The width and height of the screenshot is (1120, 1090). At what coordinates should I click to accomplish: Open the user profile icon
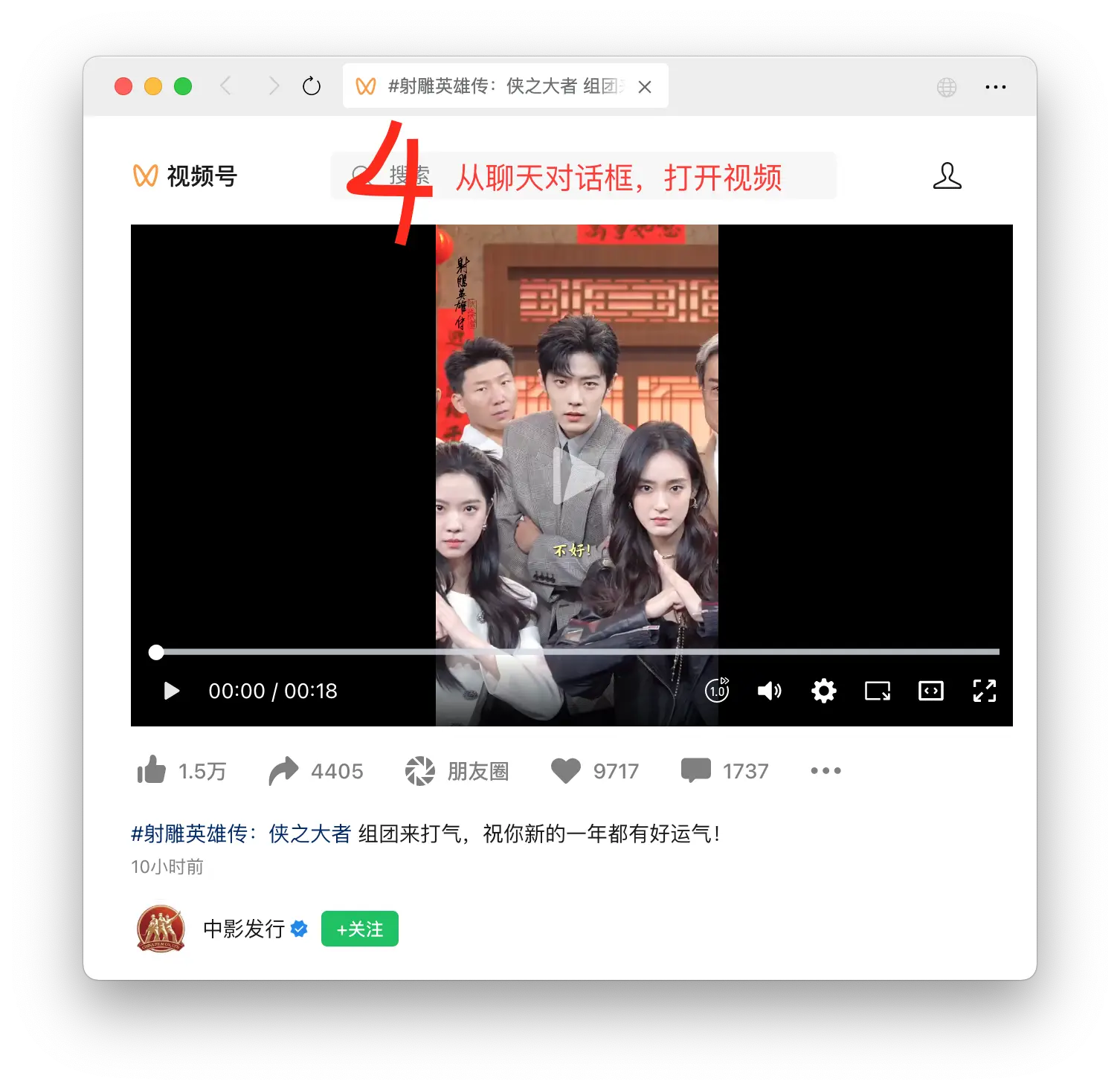pyautogui.click(x=947, y=176)
